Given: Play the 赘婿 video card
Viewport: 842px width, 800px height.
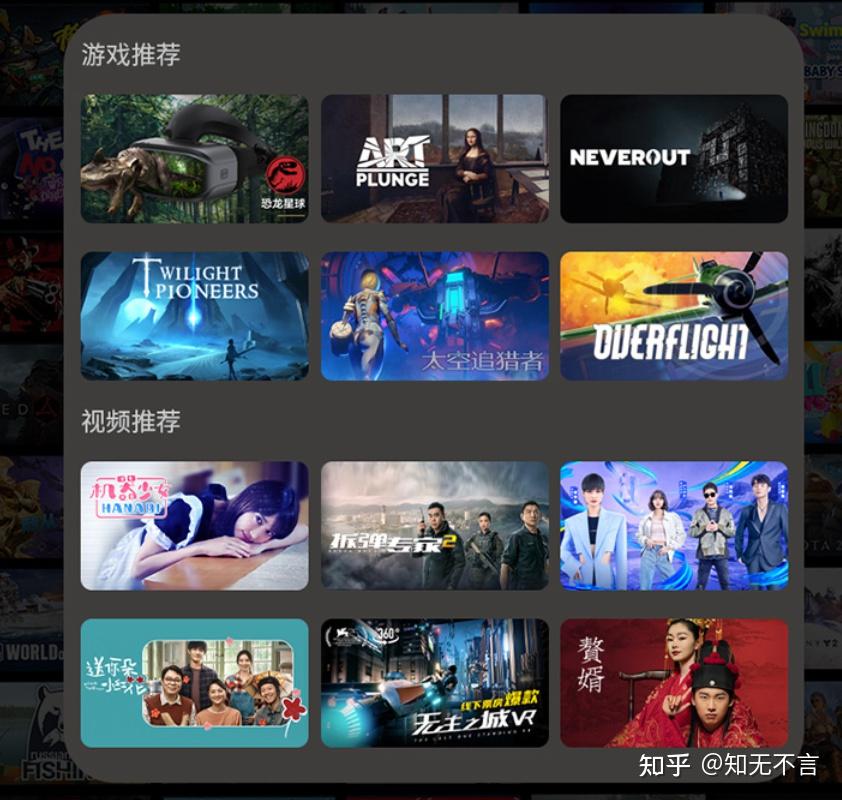Looking at the screenshot, I should [x=673, y=682].
